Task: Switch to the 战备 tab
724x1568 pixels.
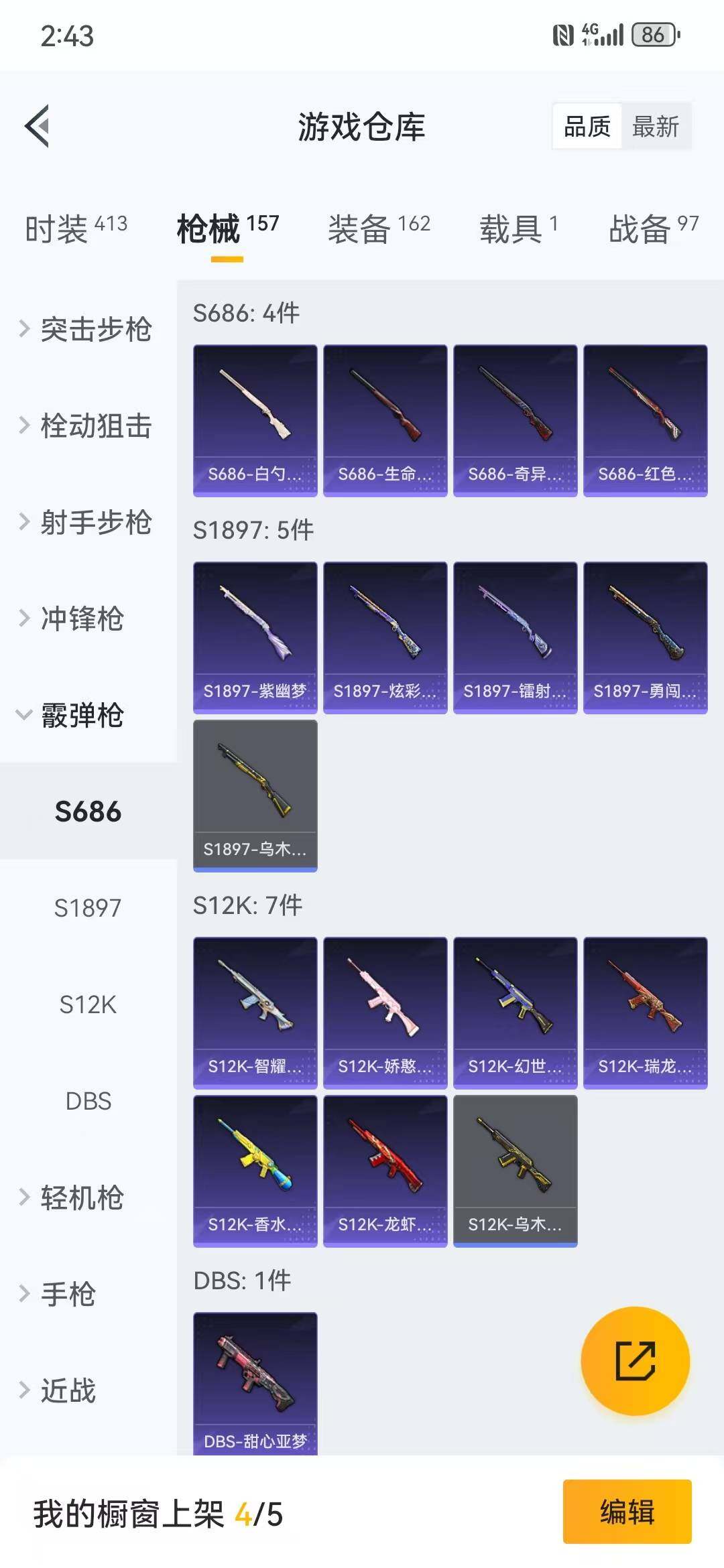Action: tap(653, 229)
